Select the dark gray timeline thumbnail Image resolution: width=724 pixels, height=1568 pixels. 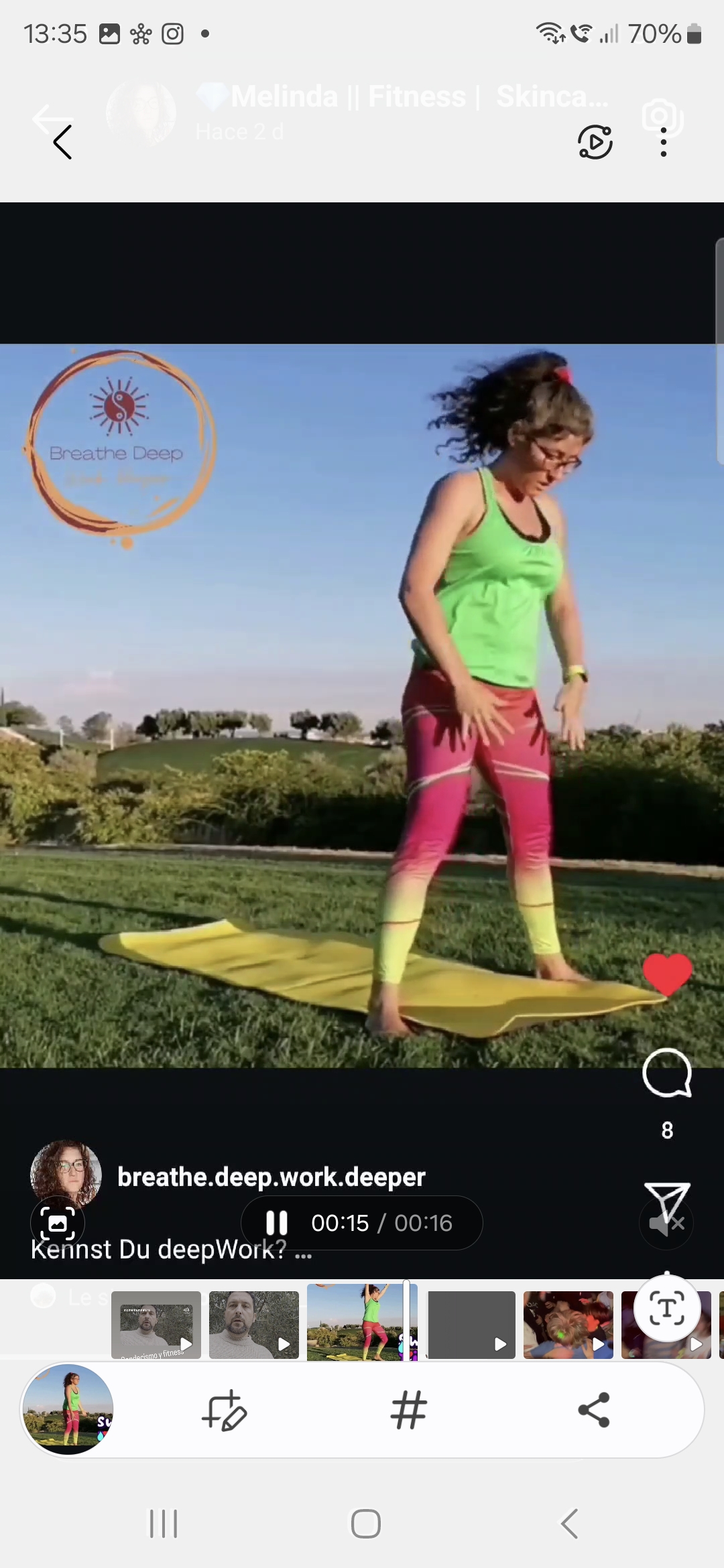pyautogui.click(x=471, y=1325)
